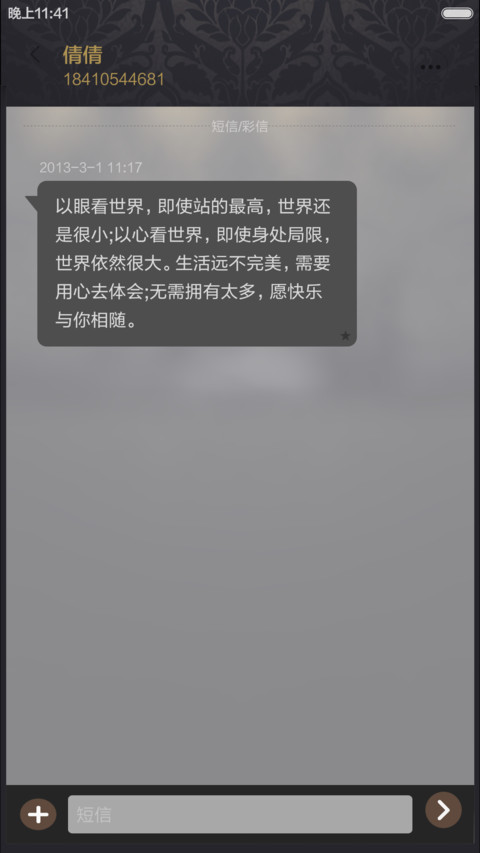
Task: Open the three-dot overflow menu
Action: 430,67
